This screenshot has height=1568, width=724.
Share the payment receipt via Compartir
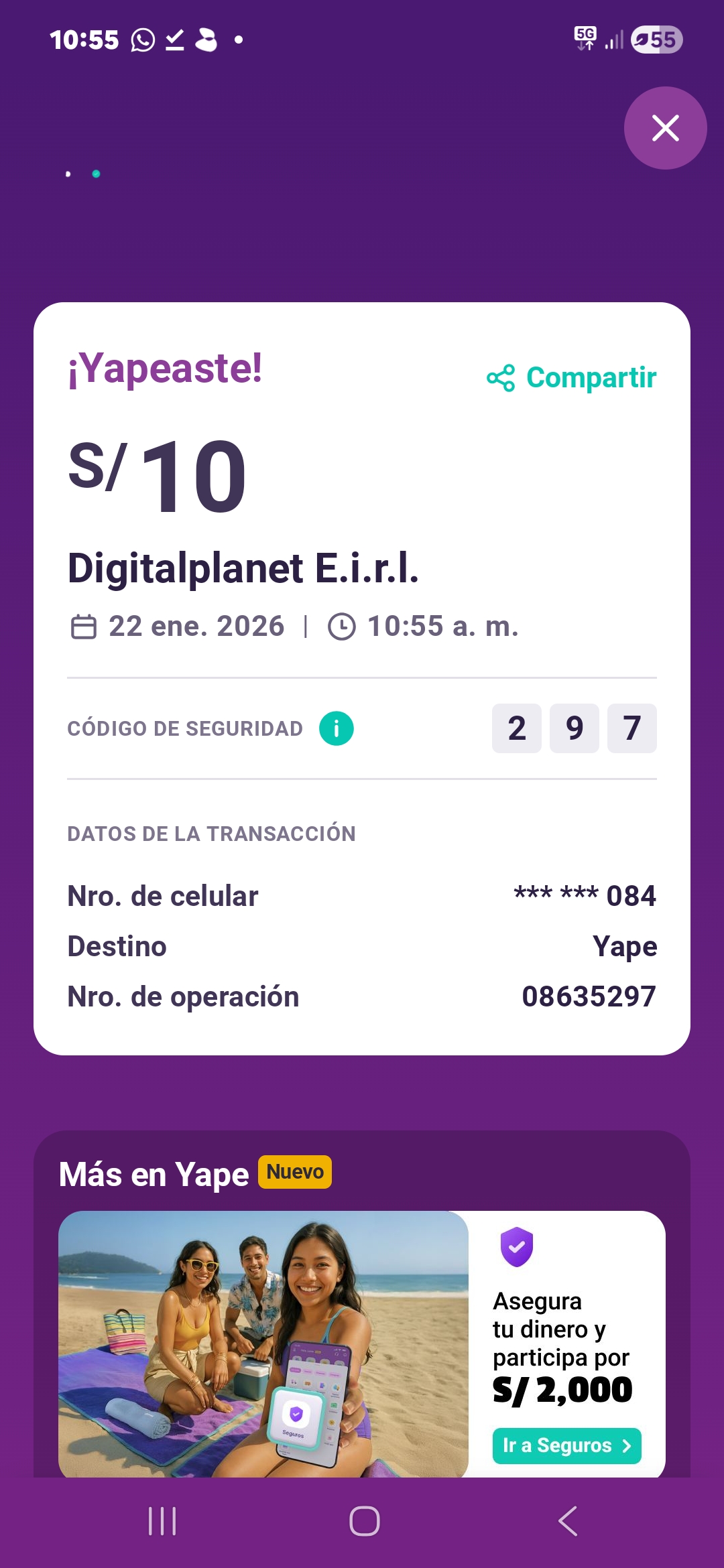572,378
